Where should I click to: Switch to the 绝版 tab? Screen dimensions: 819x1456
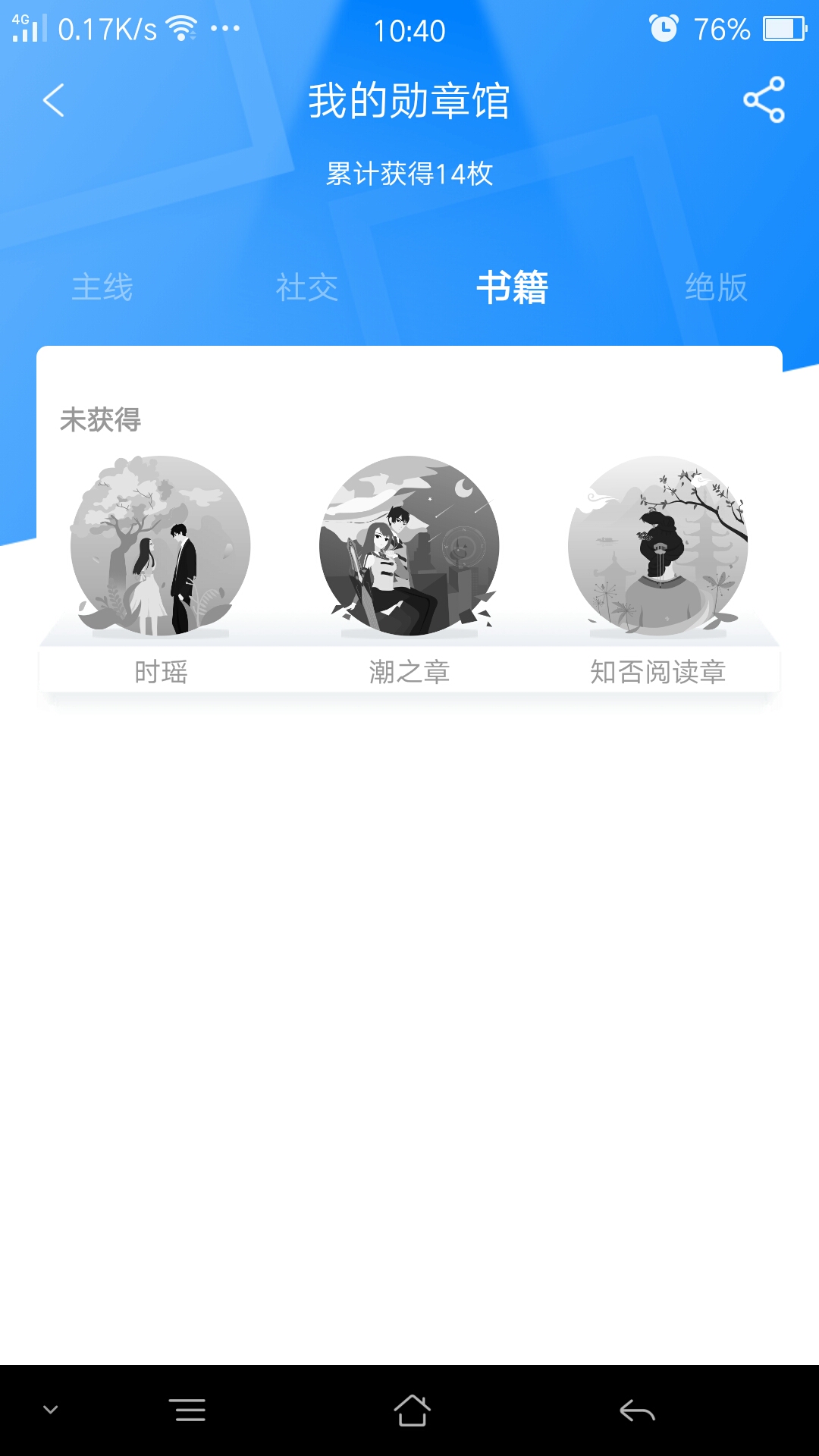(717, 287)
